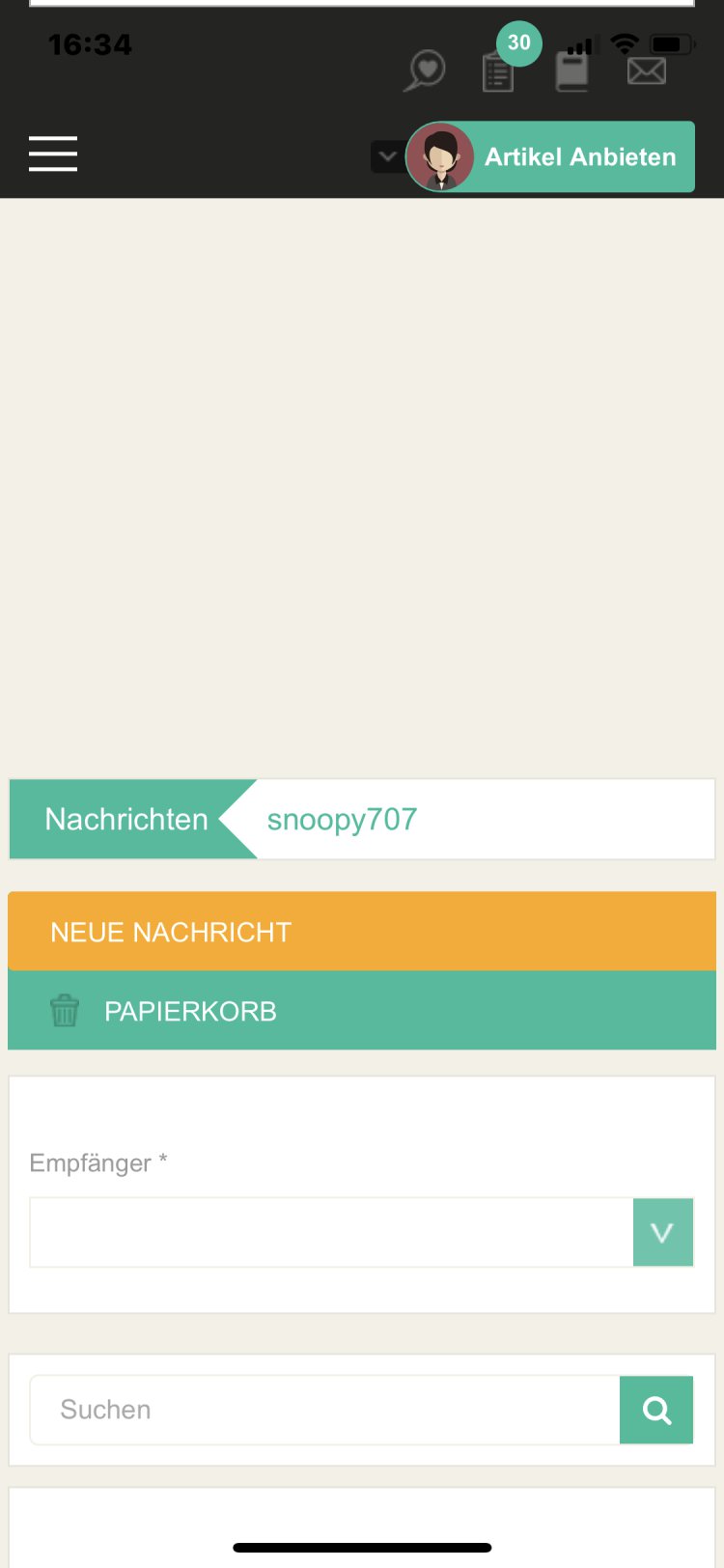Go to Nachrichten breadcrumb
Viewport: 724px width, 1568px height.
[x=126, y=820]
